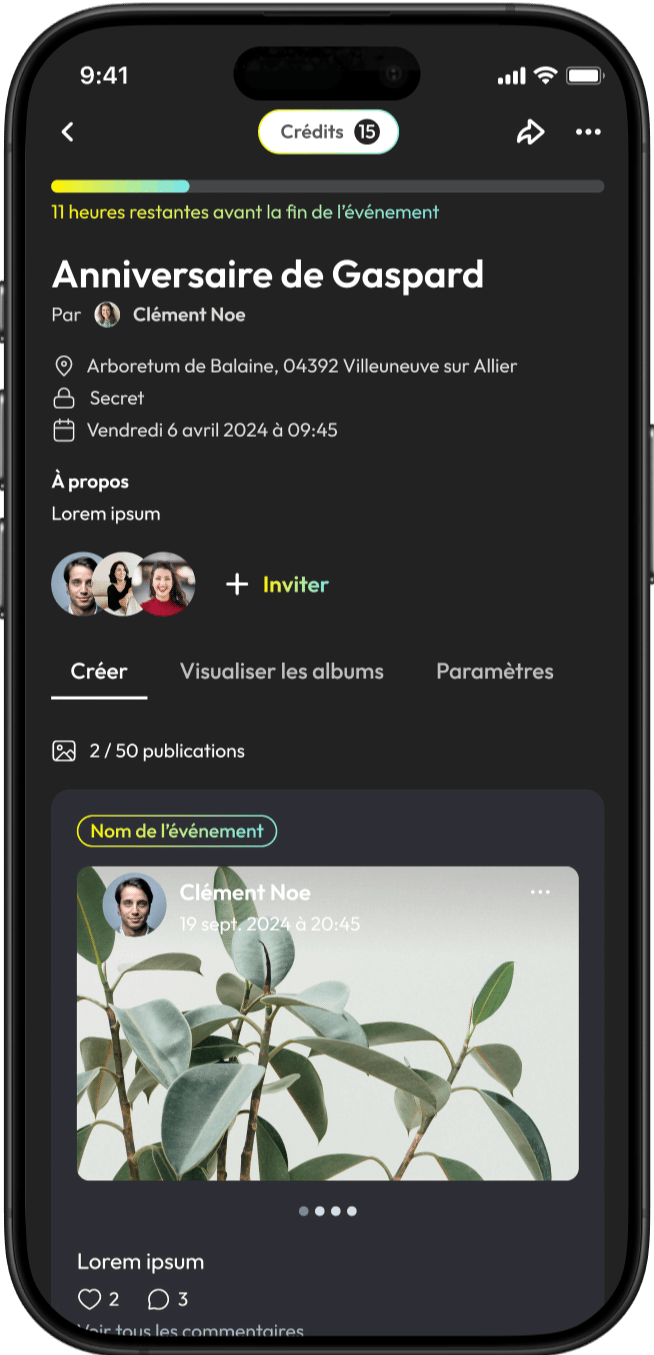Open the Crédits balance chip

point(328,132)
